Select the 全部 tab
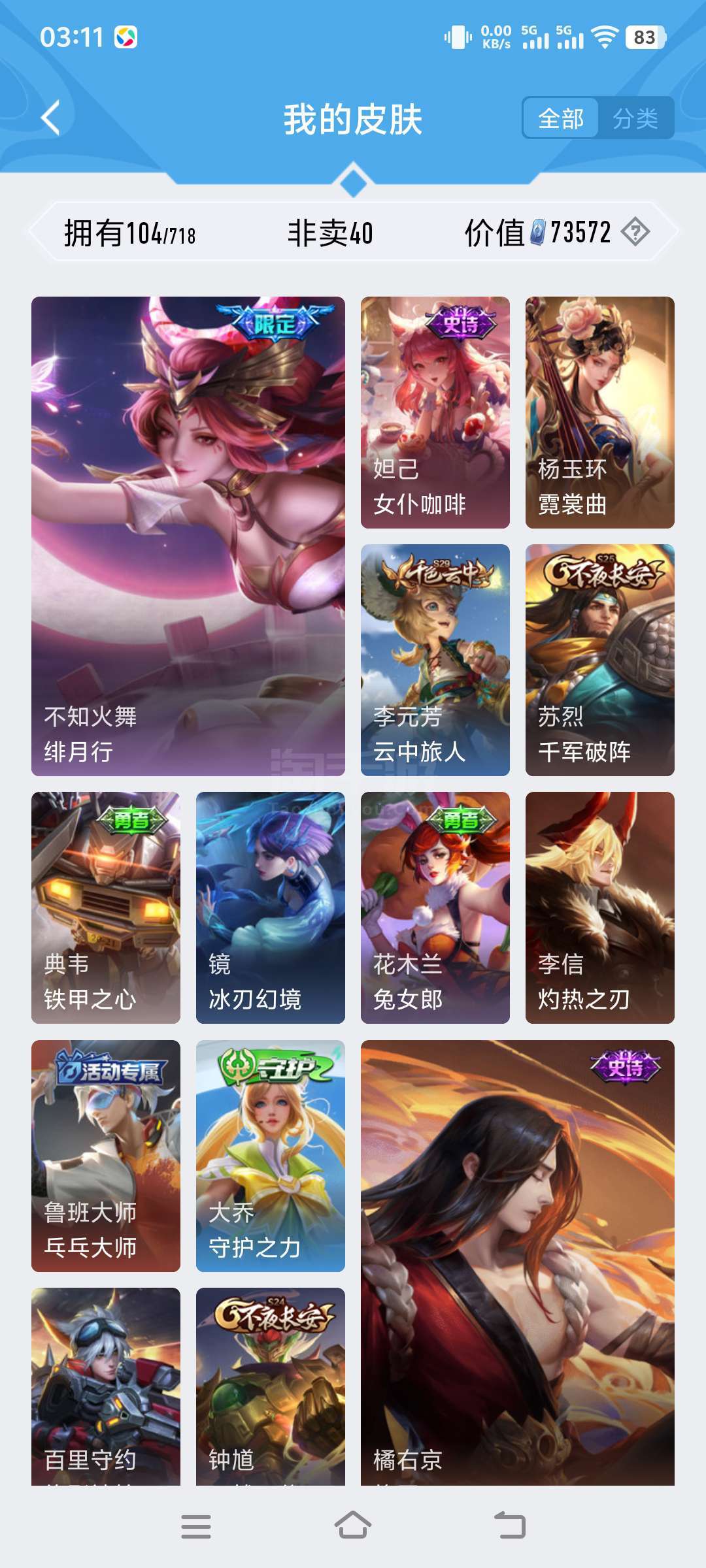Image resolution: width=706 pixels, height=1568 pixels. tap(561, 118)
